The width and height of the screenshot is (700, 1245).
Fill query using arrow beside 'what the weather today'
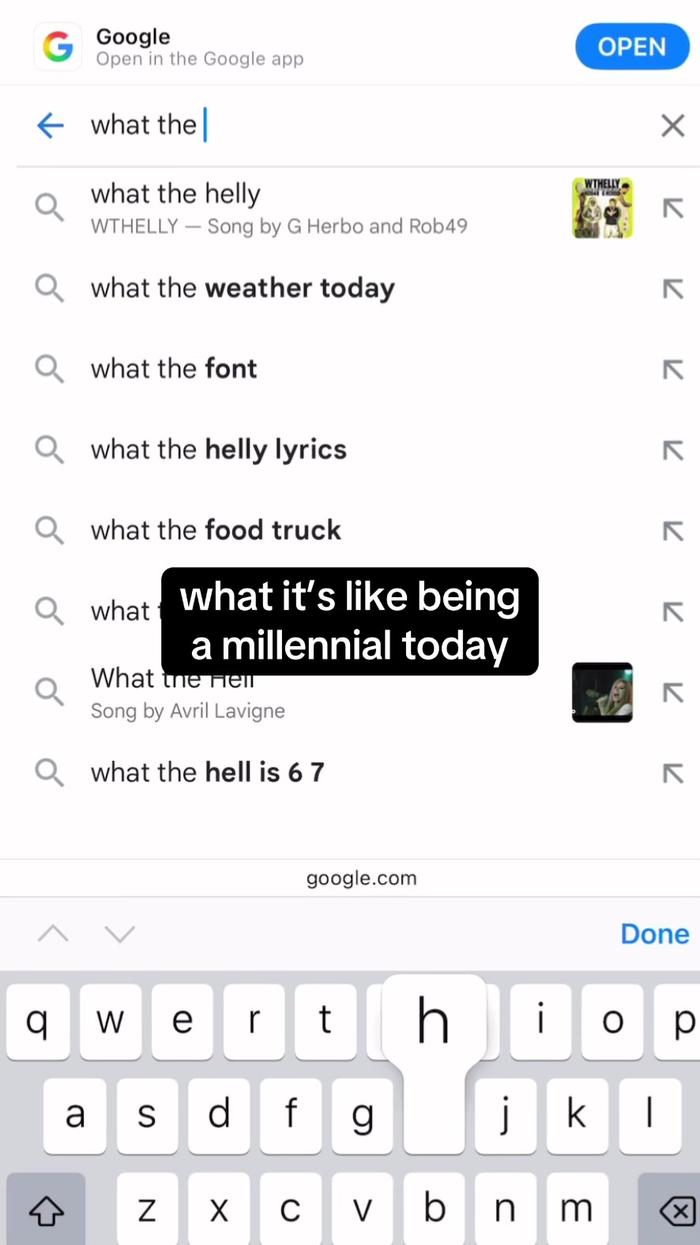(673, 288)
